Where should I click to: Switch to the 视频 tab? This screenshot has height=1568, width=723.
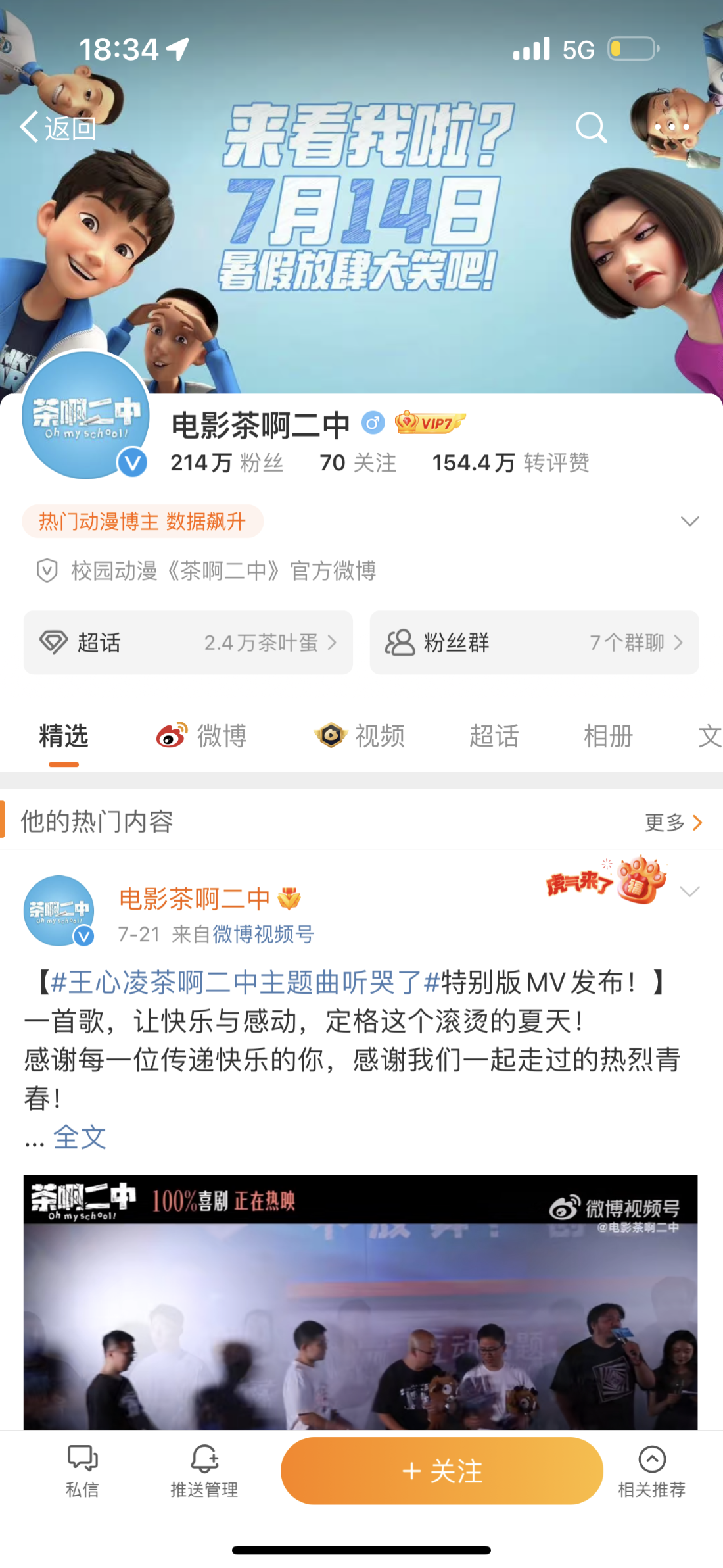(360, 735)
